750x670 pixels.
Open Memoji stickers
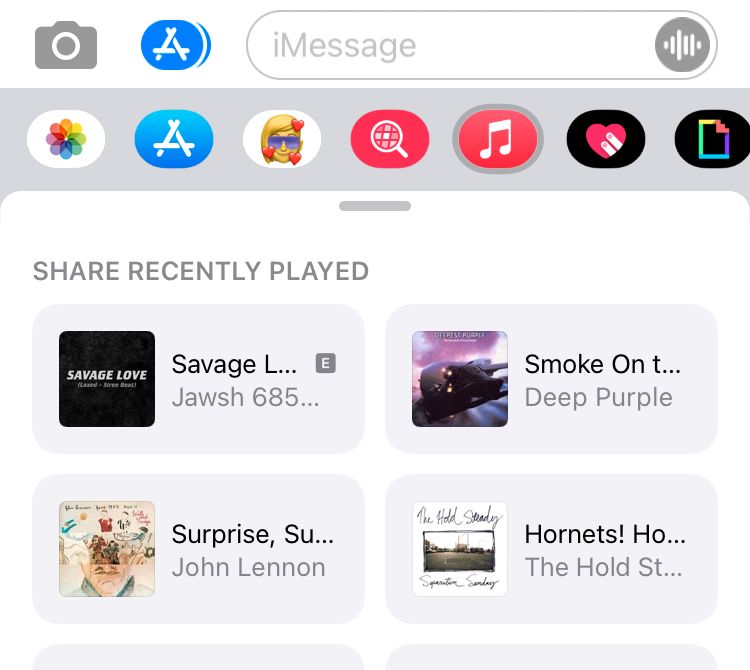click(x=282, y=139)
